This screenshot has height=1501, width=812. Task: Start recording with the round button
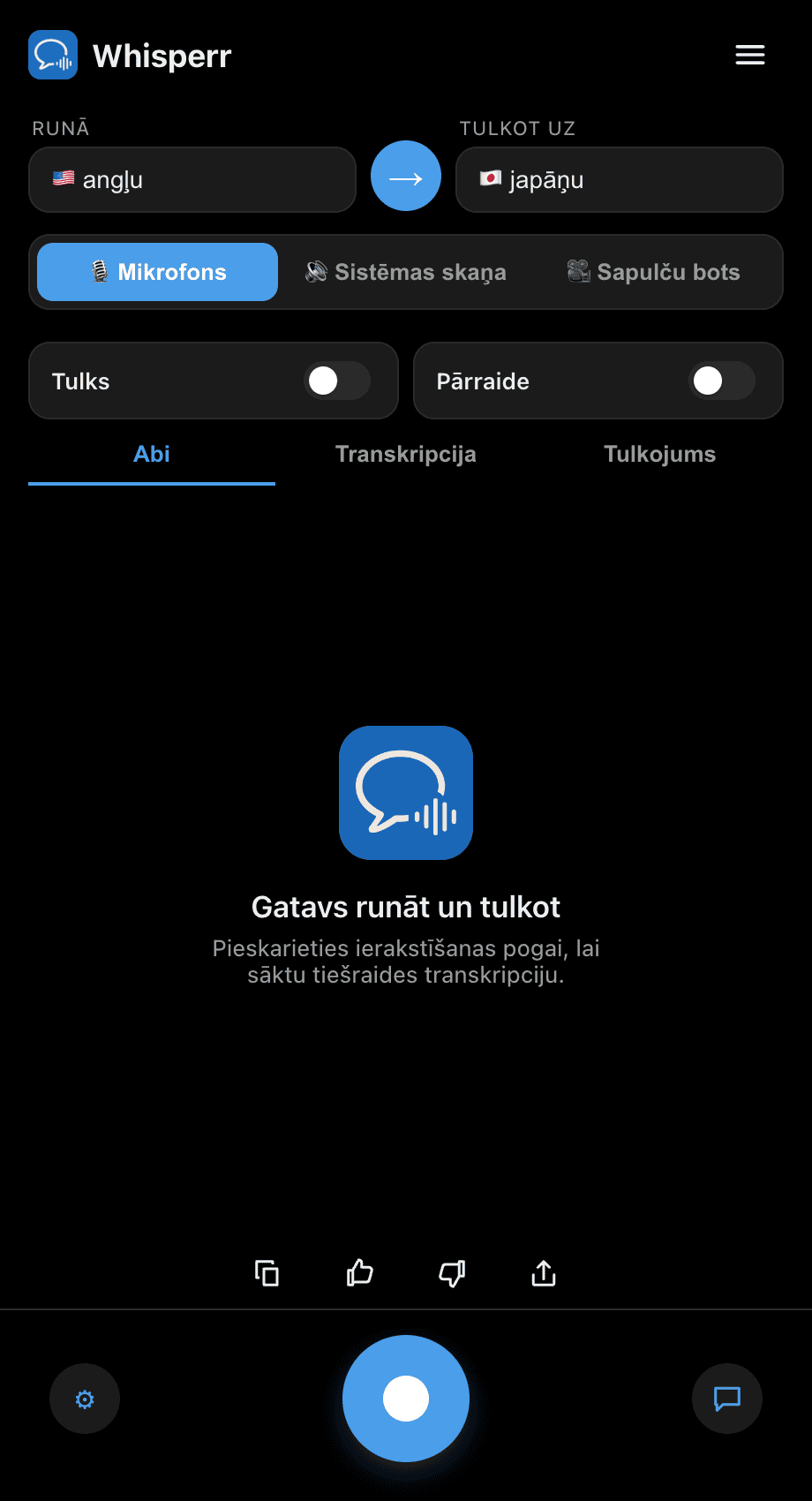point(406,1399)
